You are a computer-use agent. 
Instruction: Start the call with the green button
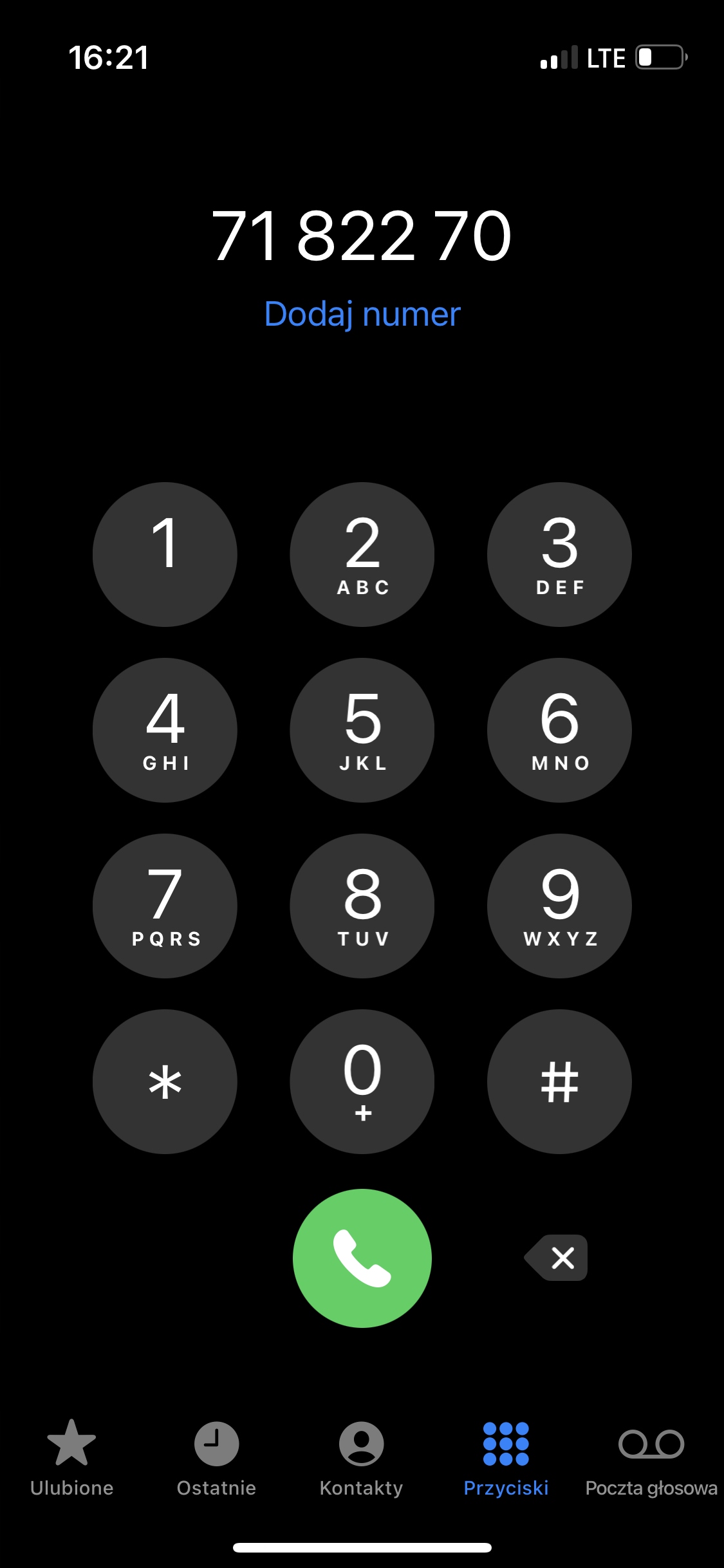pyautogui.click(x=362, y=1258)
